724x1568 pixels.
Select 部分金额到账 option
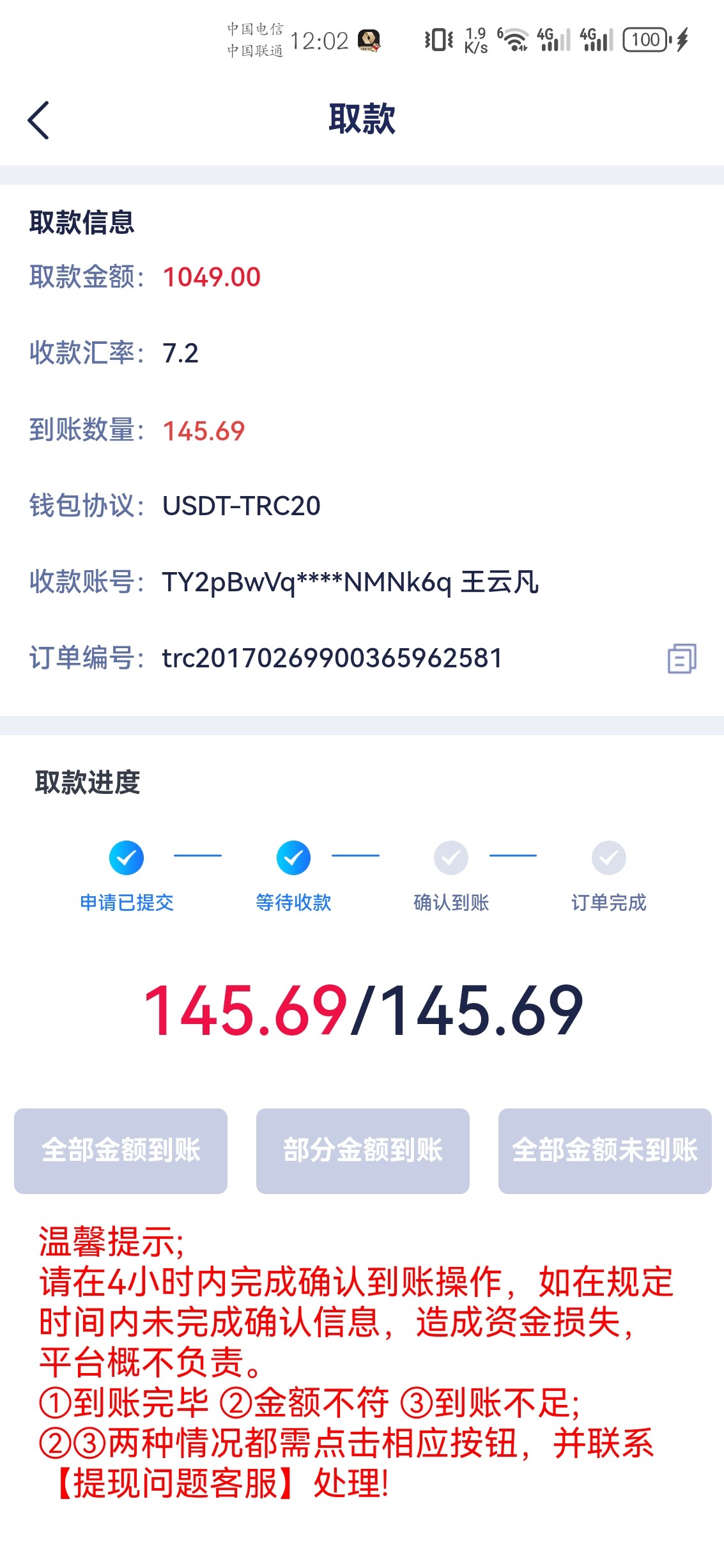[x=362, y=1151]
